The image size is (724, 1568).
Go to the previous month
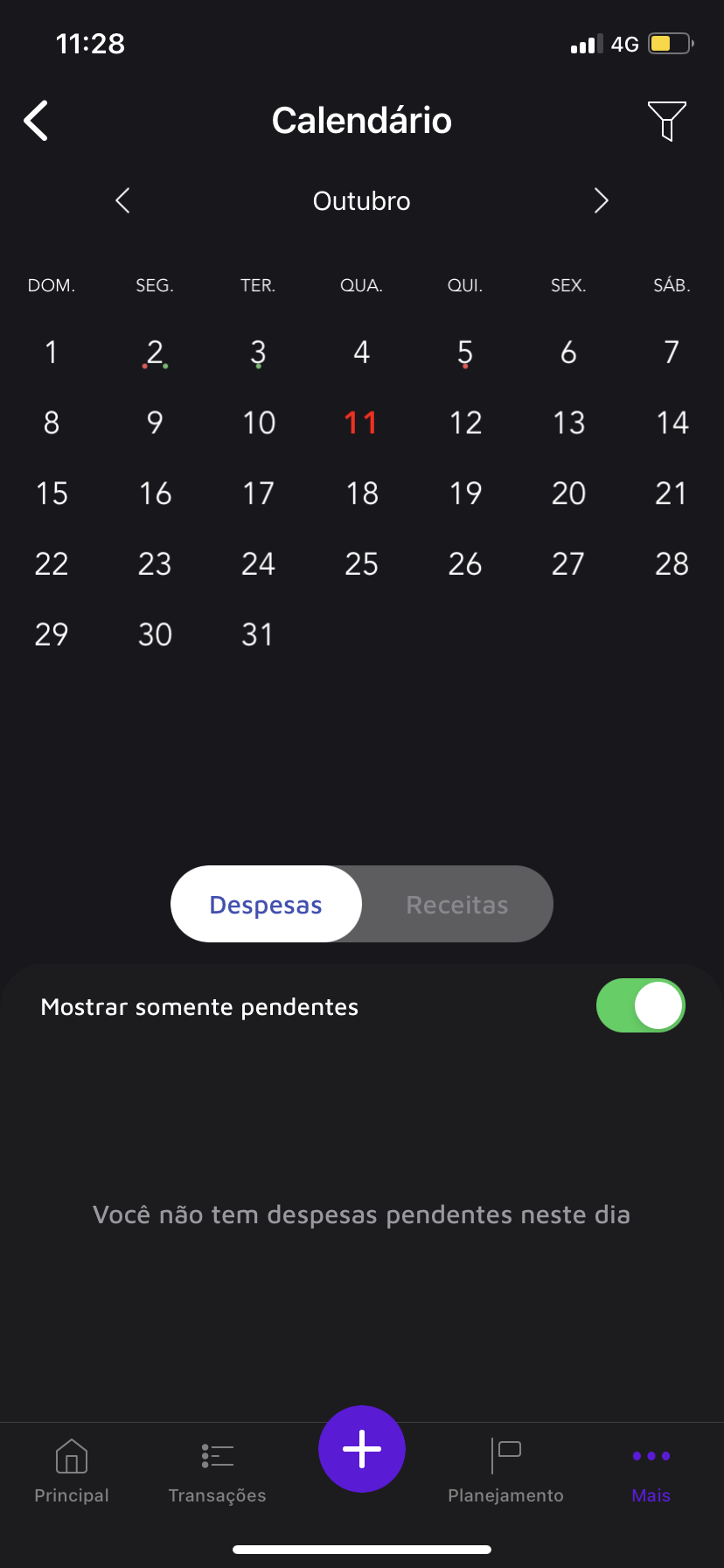pyautogui.click(x=122, y=200)
